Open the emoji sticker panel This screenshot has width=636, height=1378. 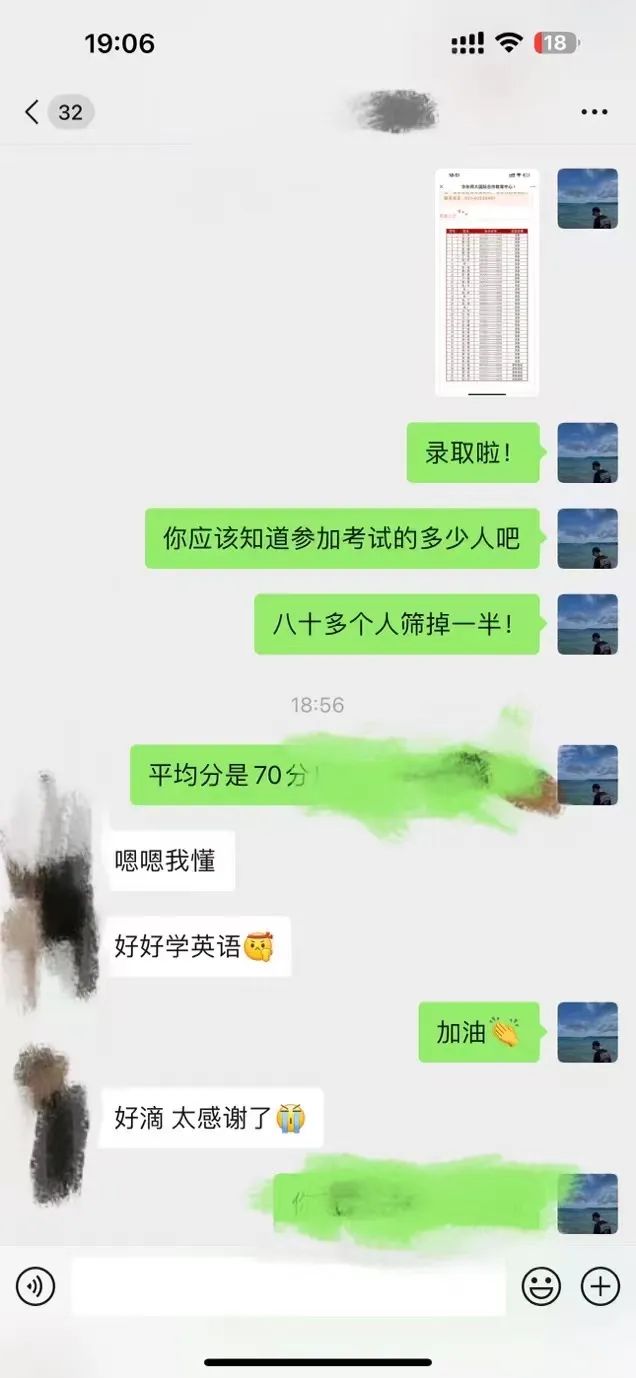tap(541, 1286)
